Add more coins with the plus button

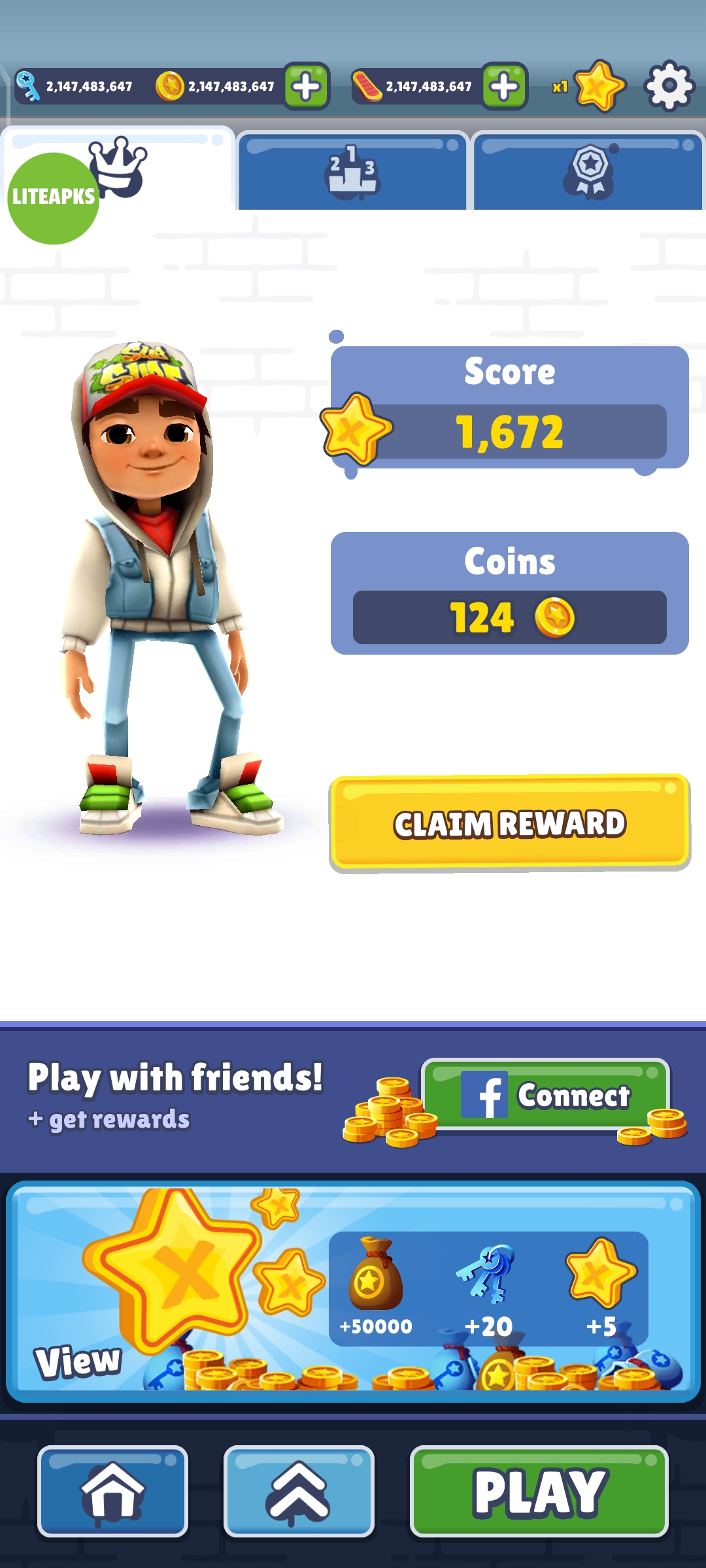(307, 86)
